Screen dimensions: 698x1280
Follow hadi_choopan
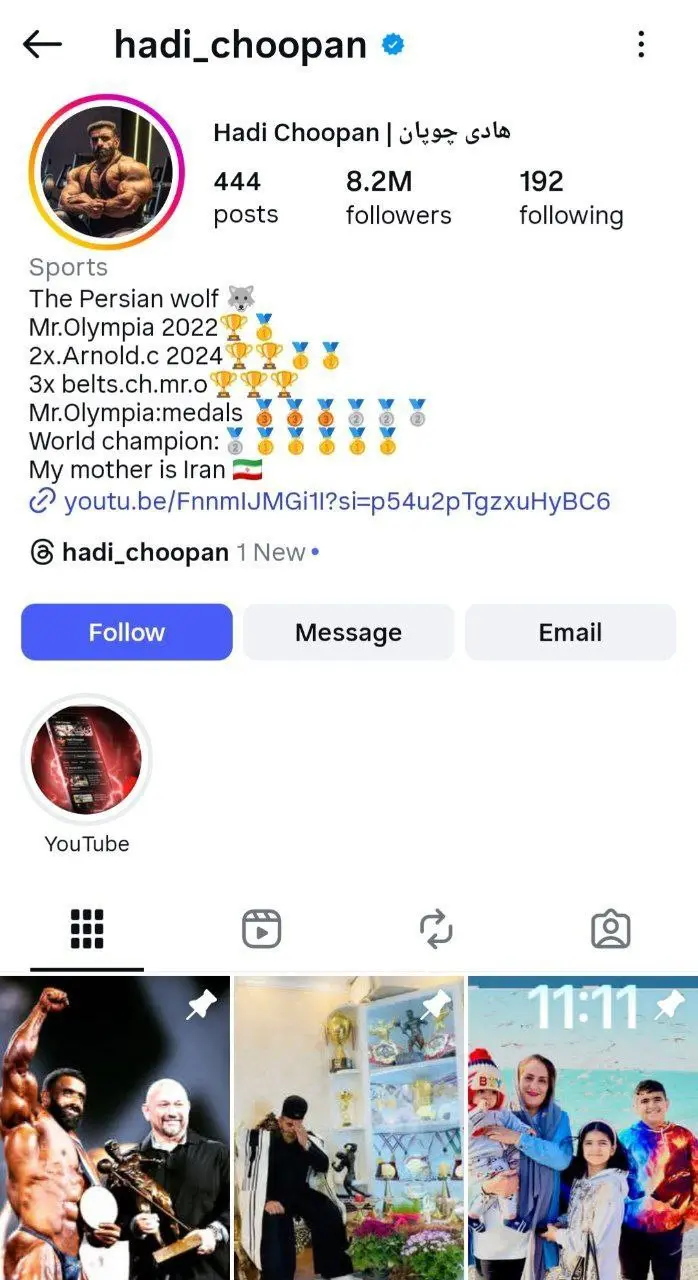(127, 632)
